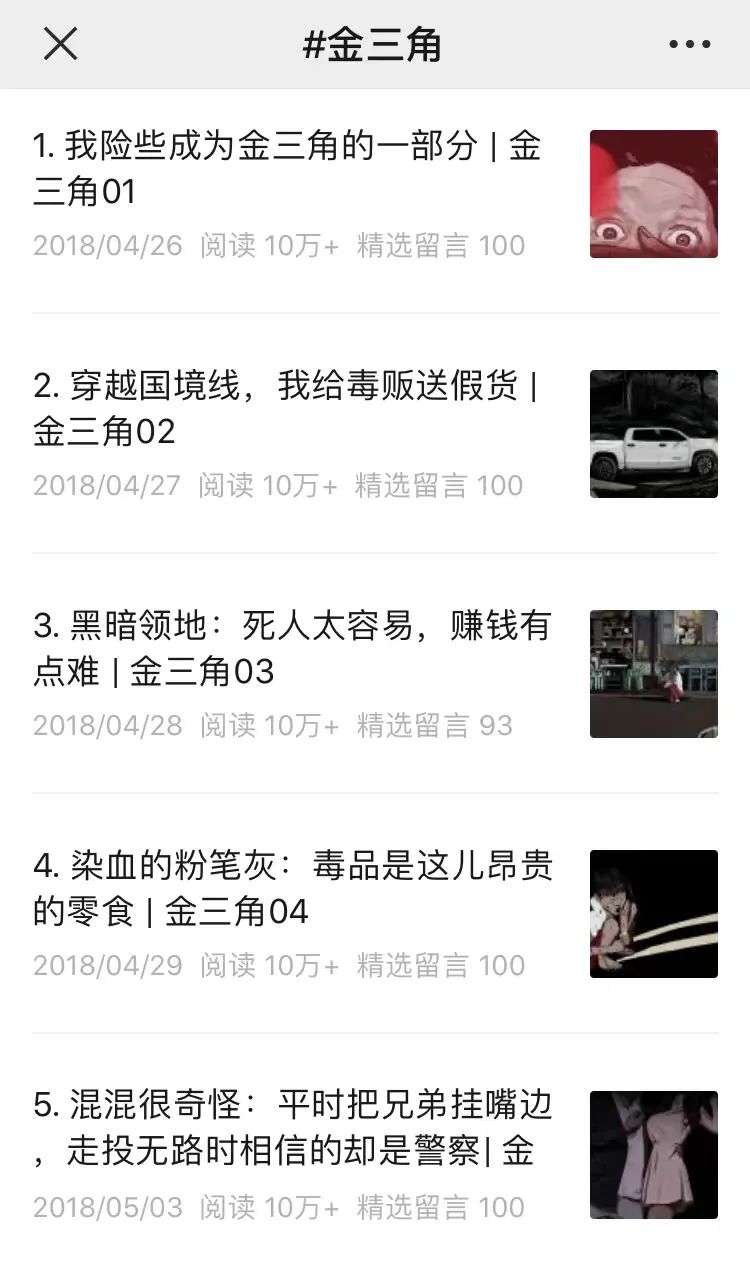Close the #金三角 page
The width and height of the screenshot is (750, 1264).
tap(60, 44)
